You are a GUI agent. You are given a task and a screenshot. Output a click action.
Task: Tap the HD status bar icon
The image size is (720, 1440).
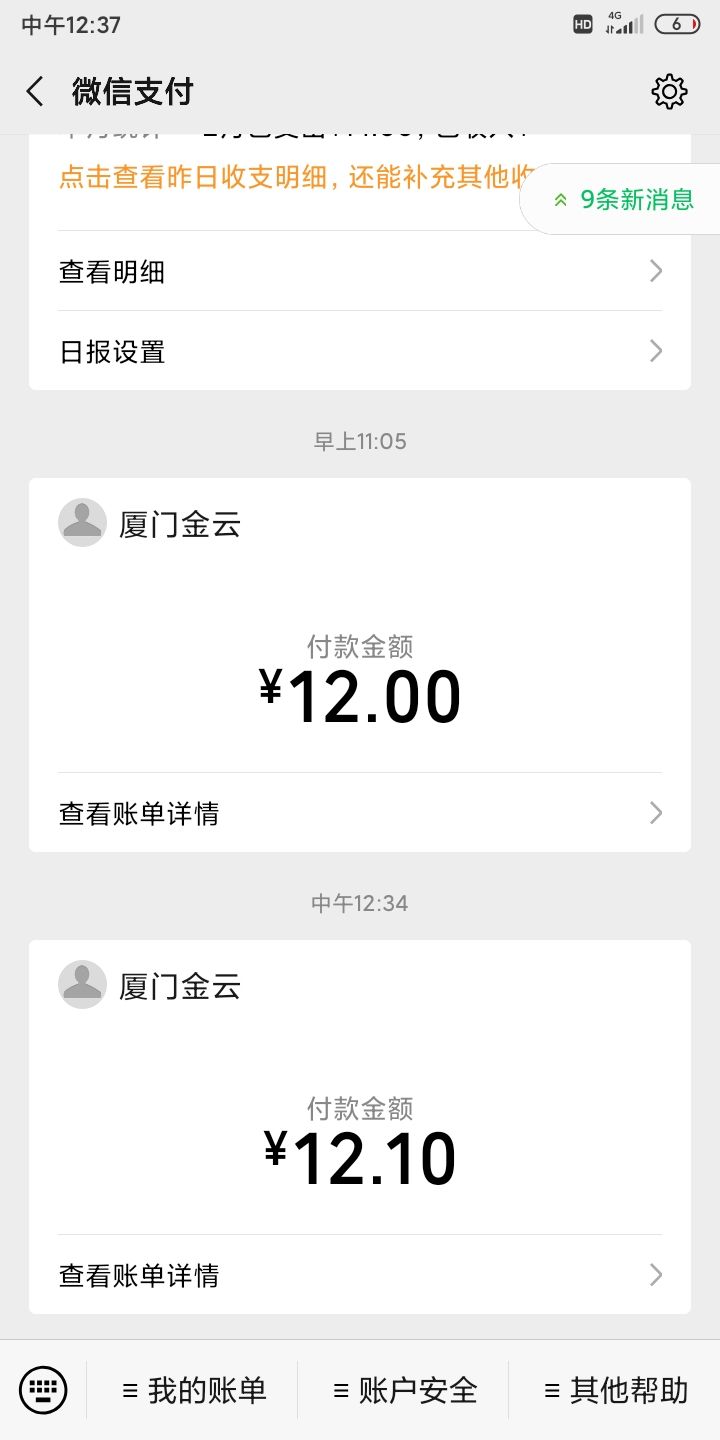click(x=583, y=24)
